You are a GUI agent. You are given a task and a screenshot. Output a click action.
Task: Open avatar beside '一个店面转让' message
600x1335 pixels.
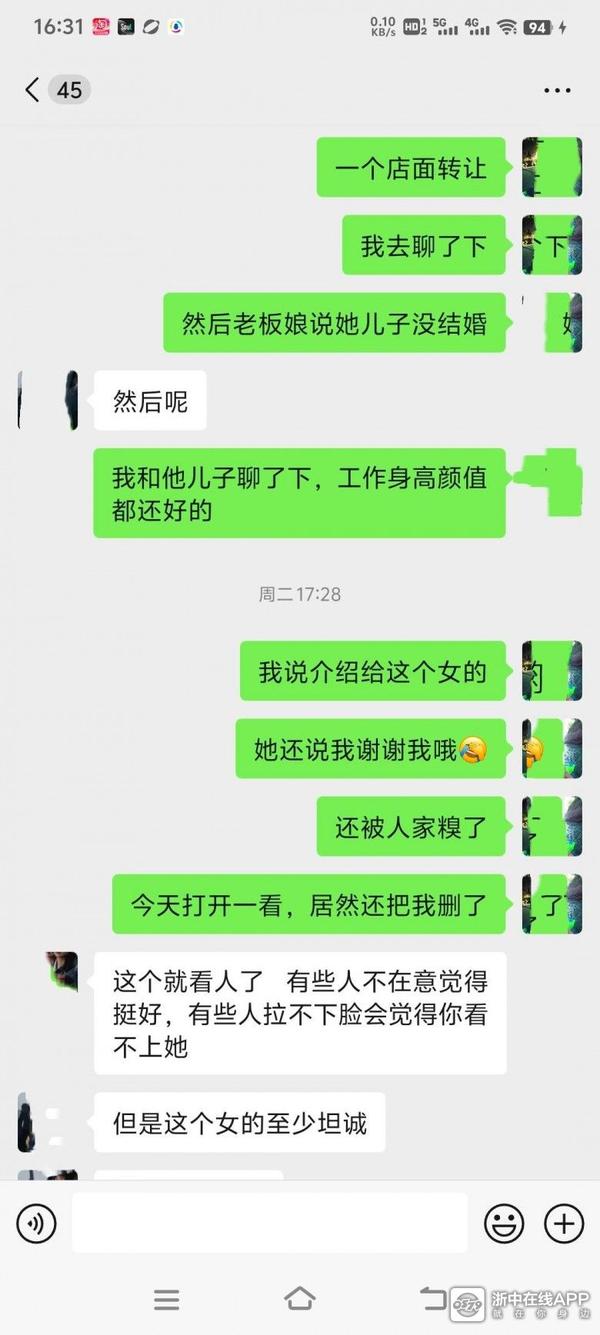551,167
